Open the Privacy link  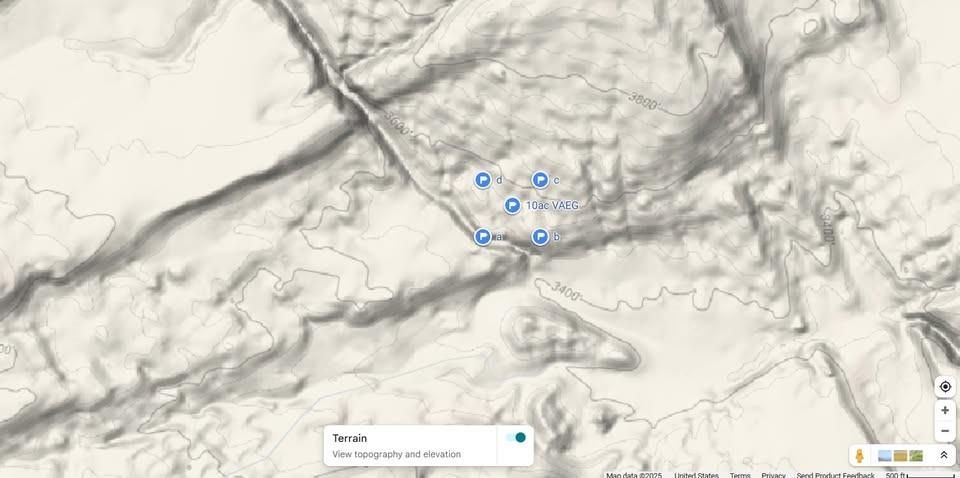[x=773, y=475]
